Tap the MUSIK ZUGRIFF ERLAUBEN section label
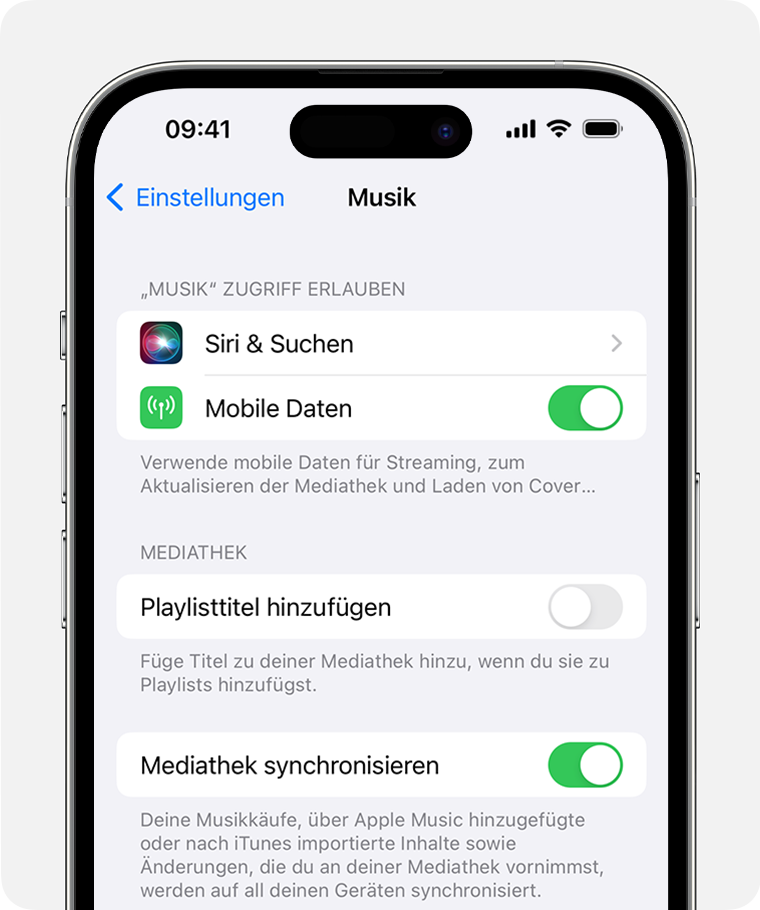The image size is (760, 910). click(271, 289)
